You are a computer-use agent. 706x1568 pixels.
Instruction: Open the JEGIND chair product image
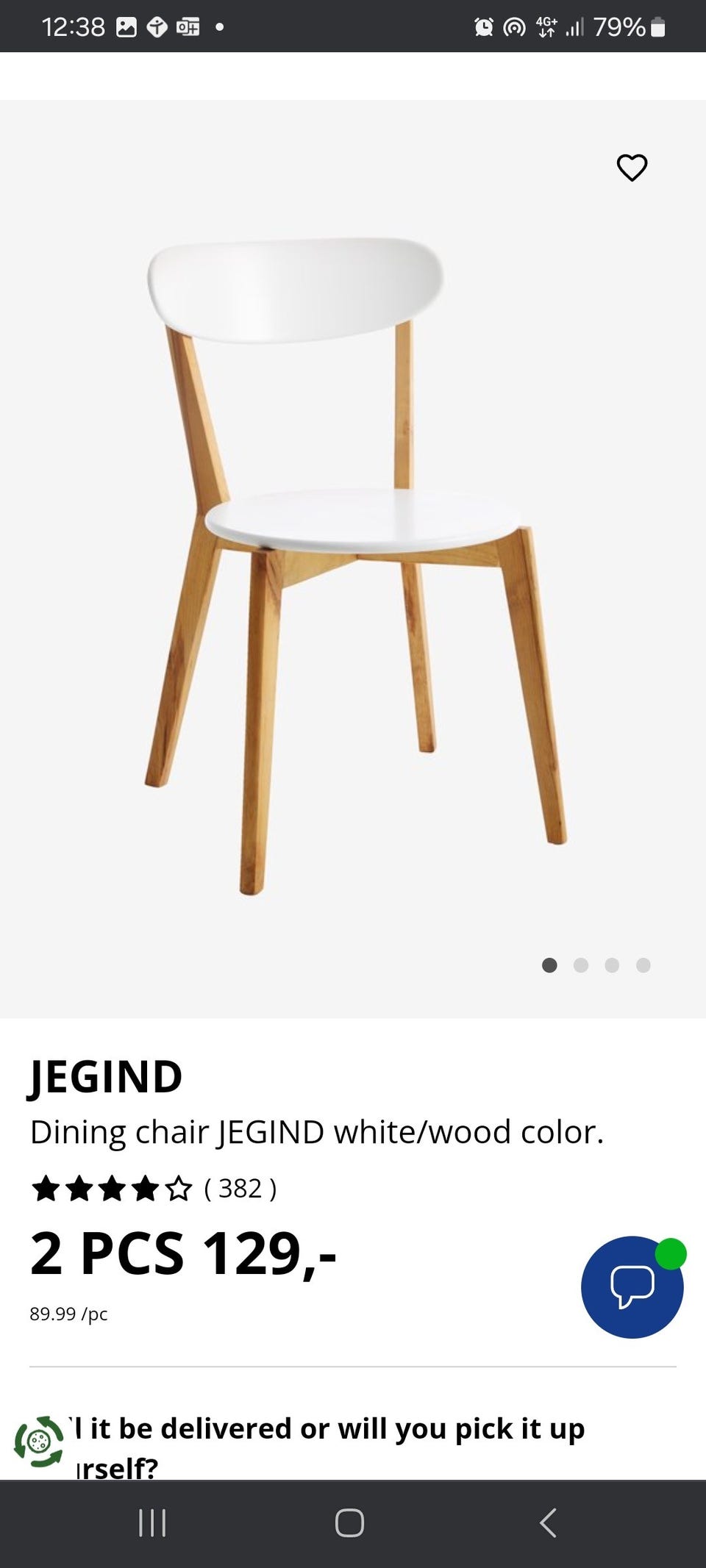(353, 559)
